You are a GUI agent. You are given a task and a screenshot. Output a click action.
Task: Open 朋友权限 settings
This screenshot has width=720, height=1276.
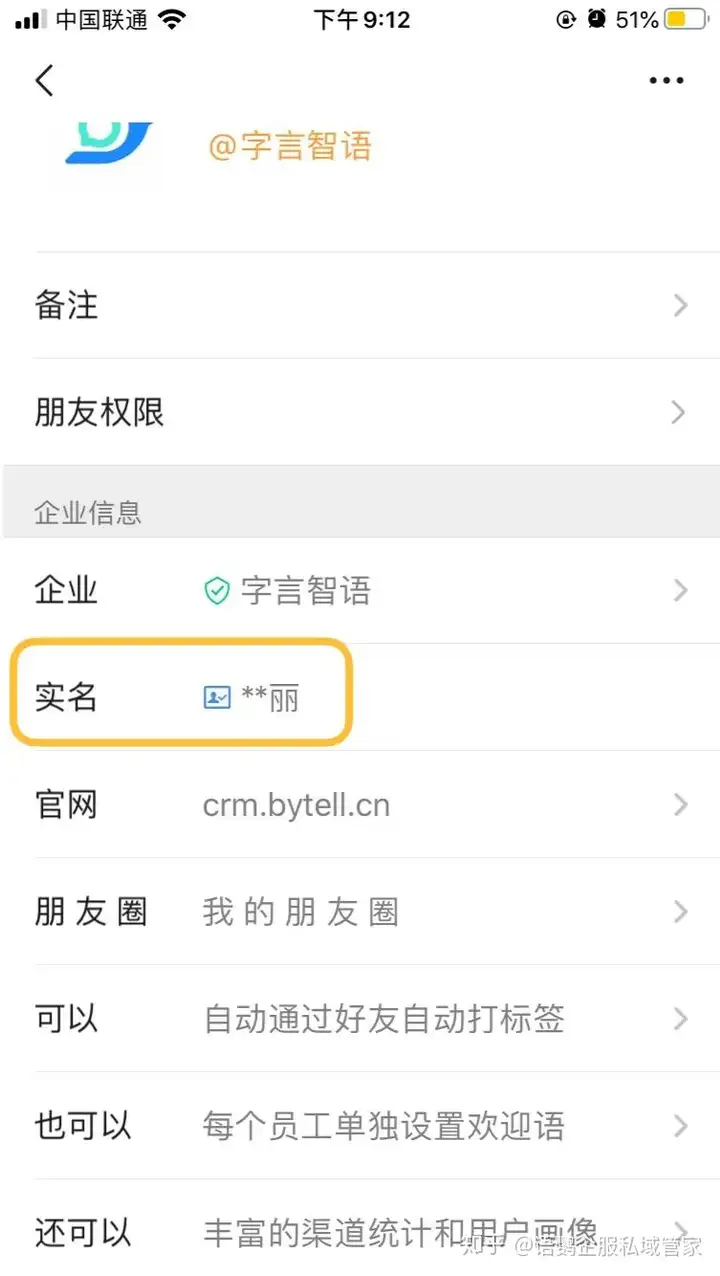click(x=360, y=412)
